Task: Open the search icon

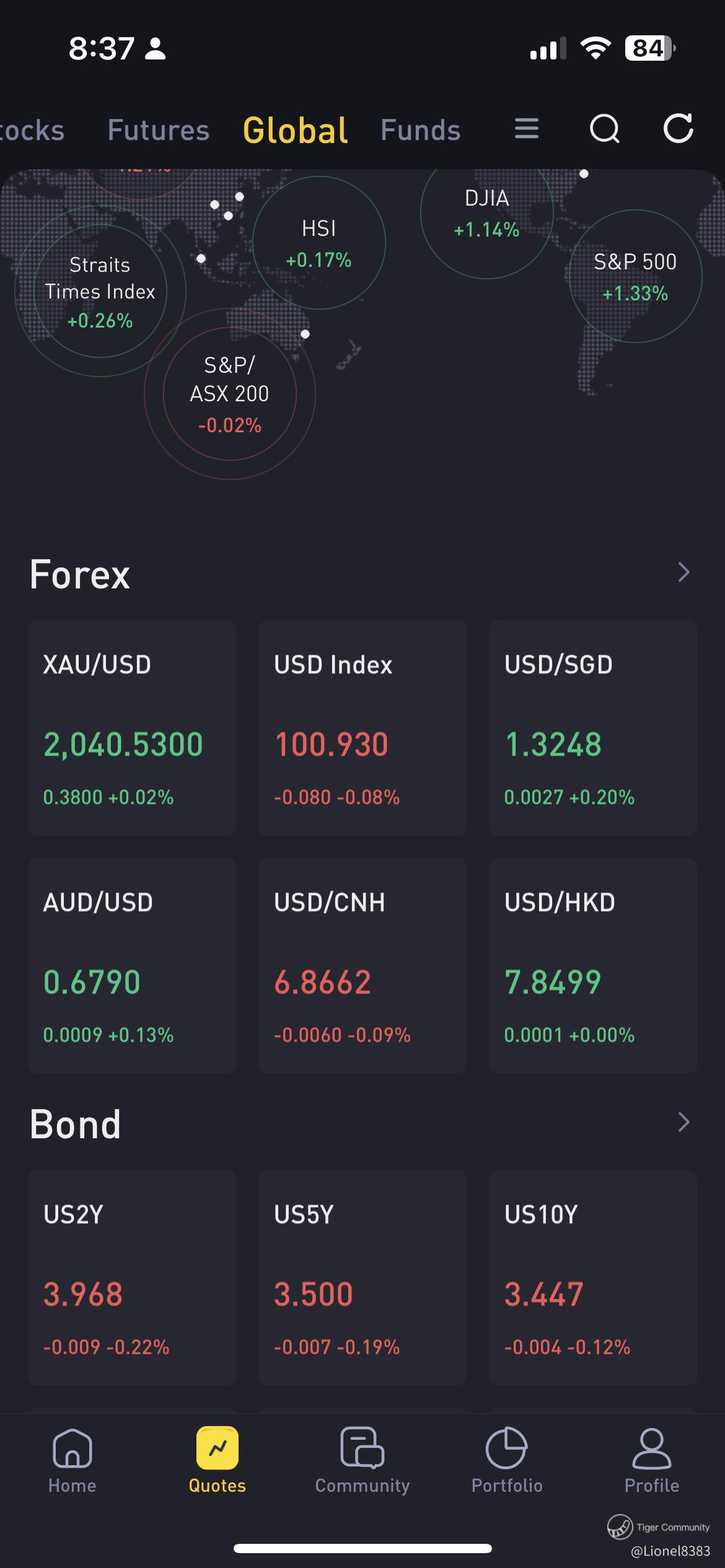Action: 604,129
